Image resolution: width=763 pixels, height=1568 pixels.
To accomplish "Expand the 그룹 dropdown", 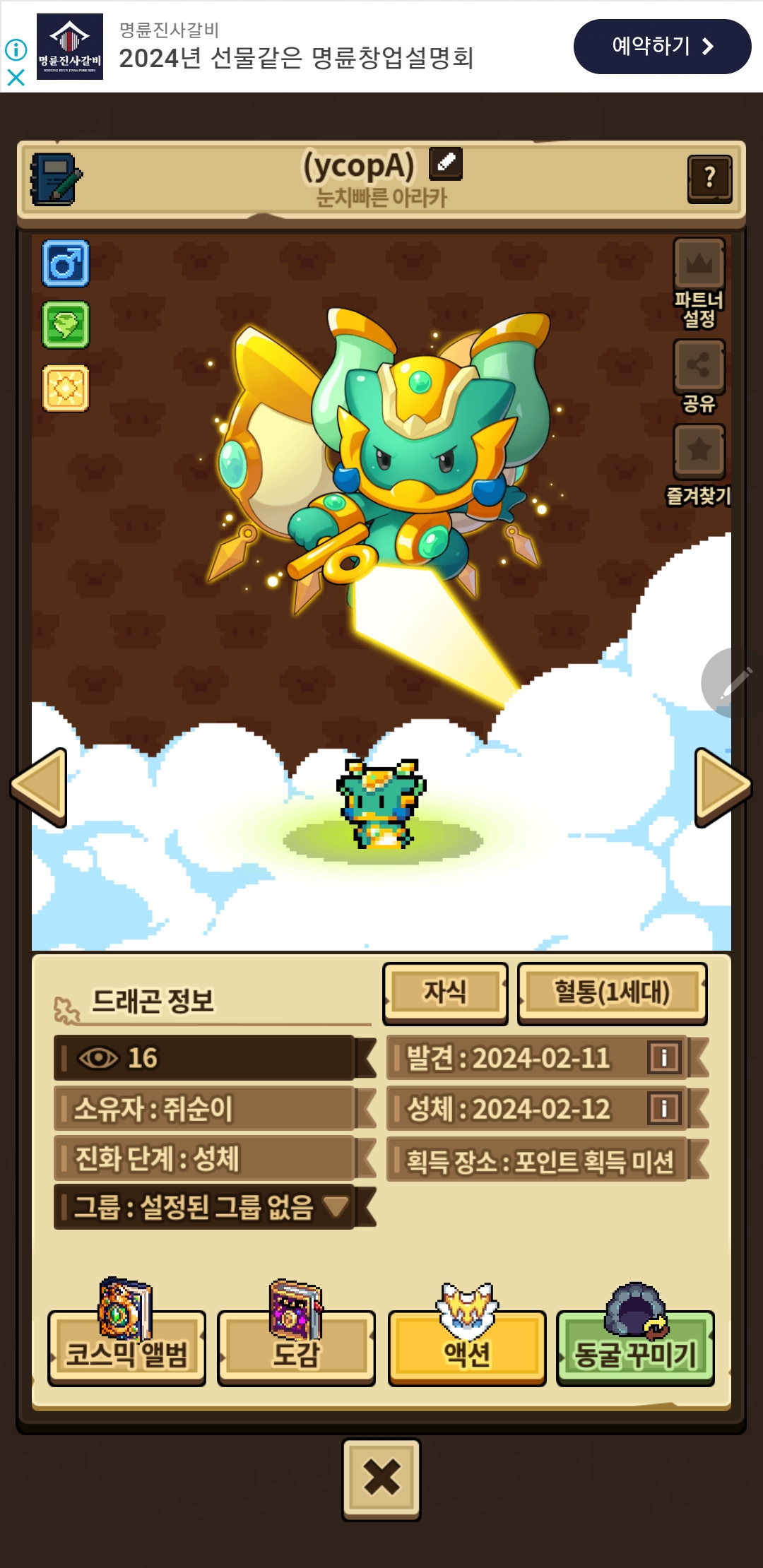I will pyautogui.click(x=336, y=1207).
